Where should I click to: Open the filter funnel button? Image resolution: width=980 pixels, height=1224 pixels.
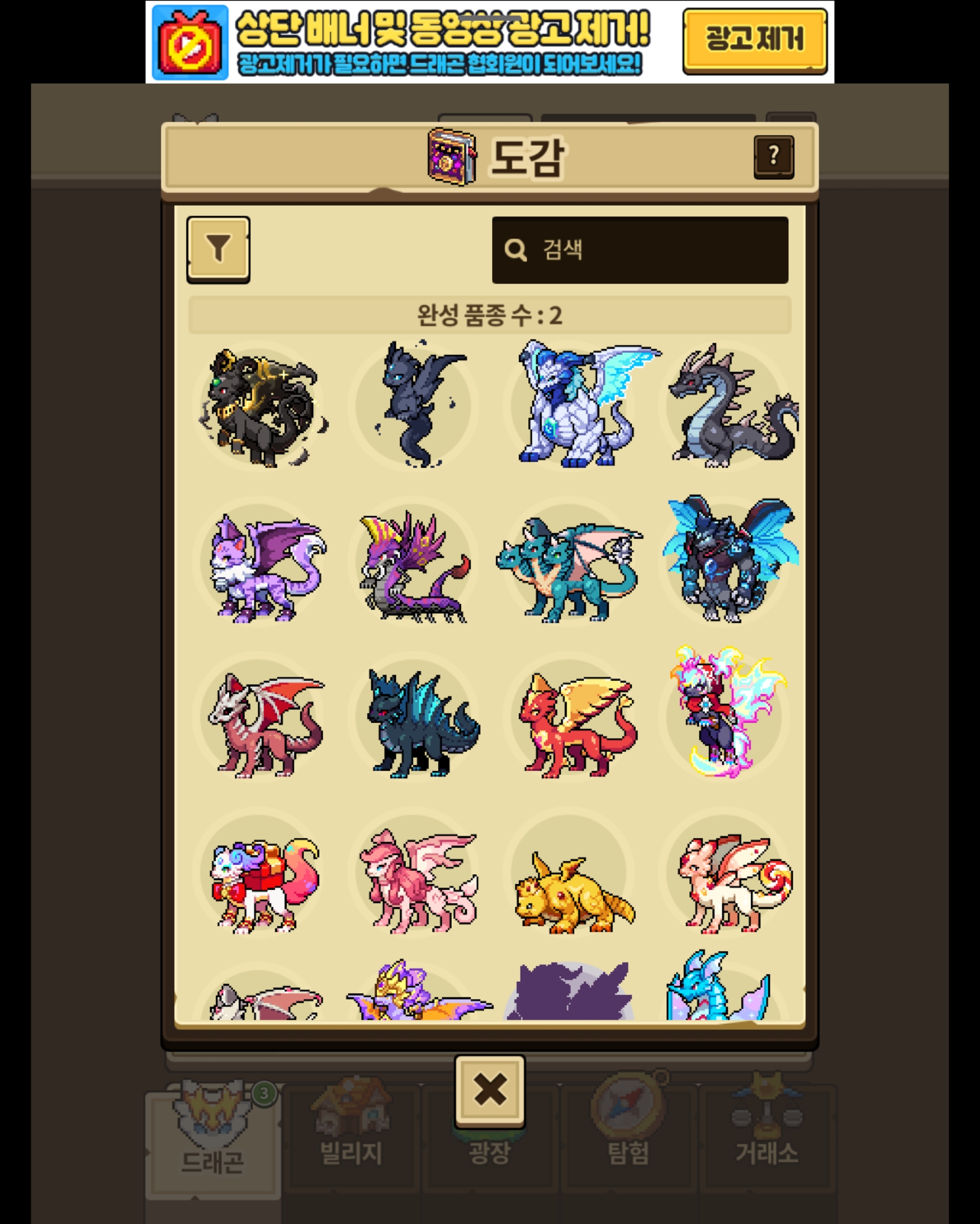point(218,249)
